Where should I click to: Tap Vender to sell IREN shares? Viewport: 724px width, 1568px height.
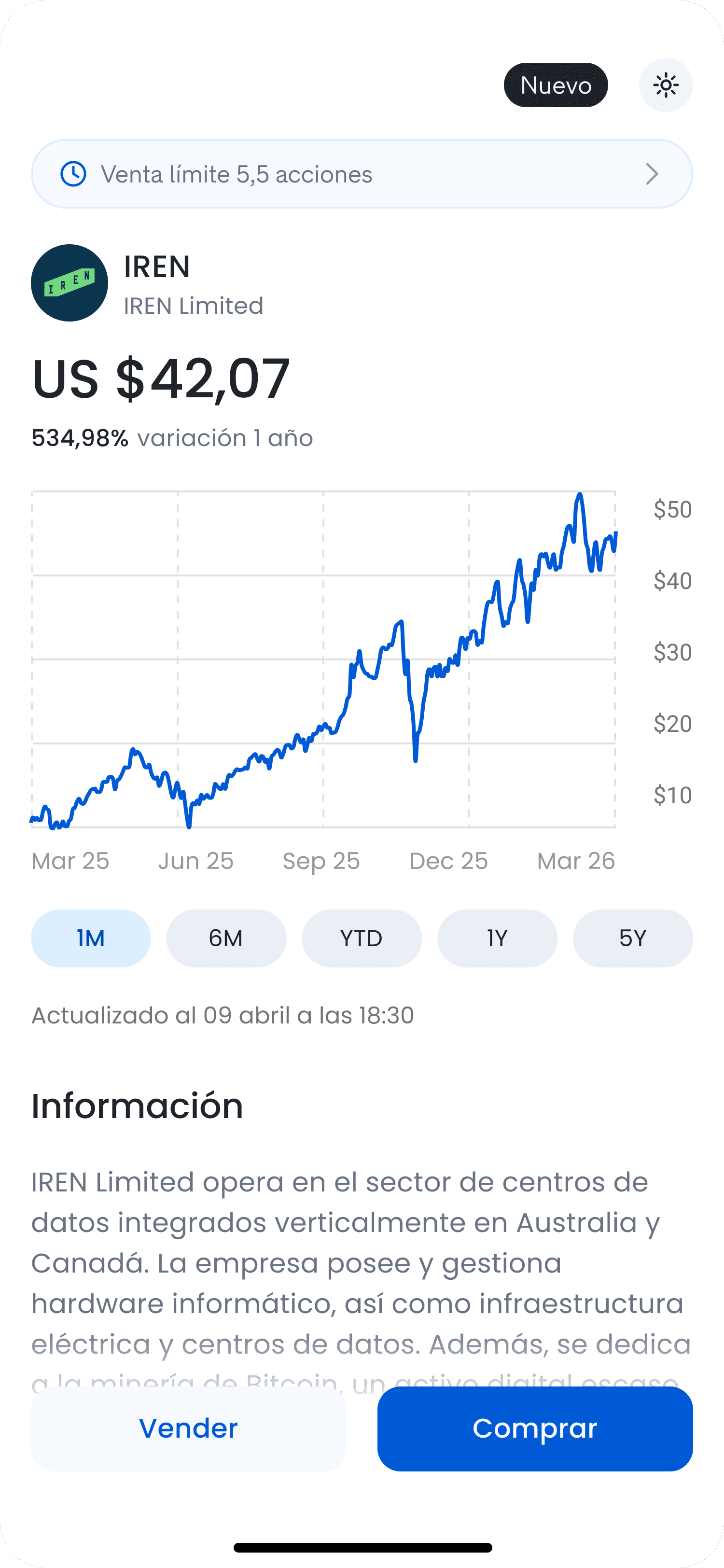(x=189, y=1428)
